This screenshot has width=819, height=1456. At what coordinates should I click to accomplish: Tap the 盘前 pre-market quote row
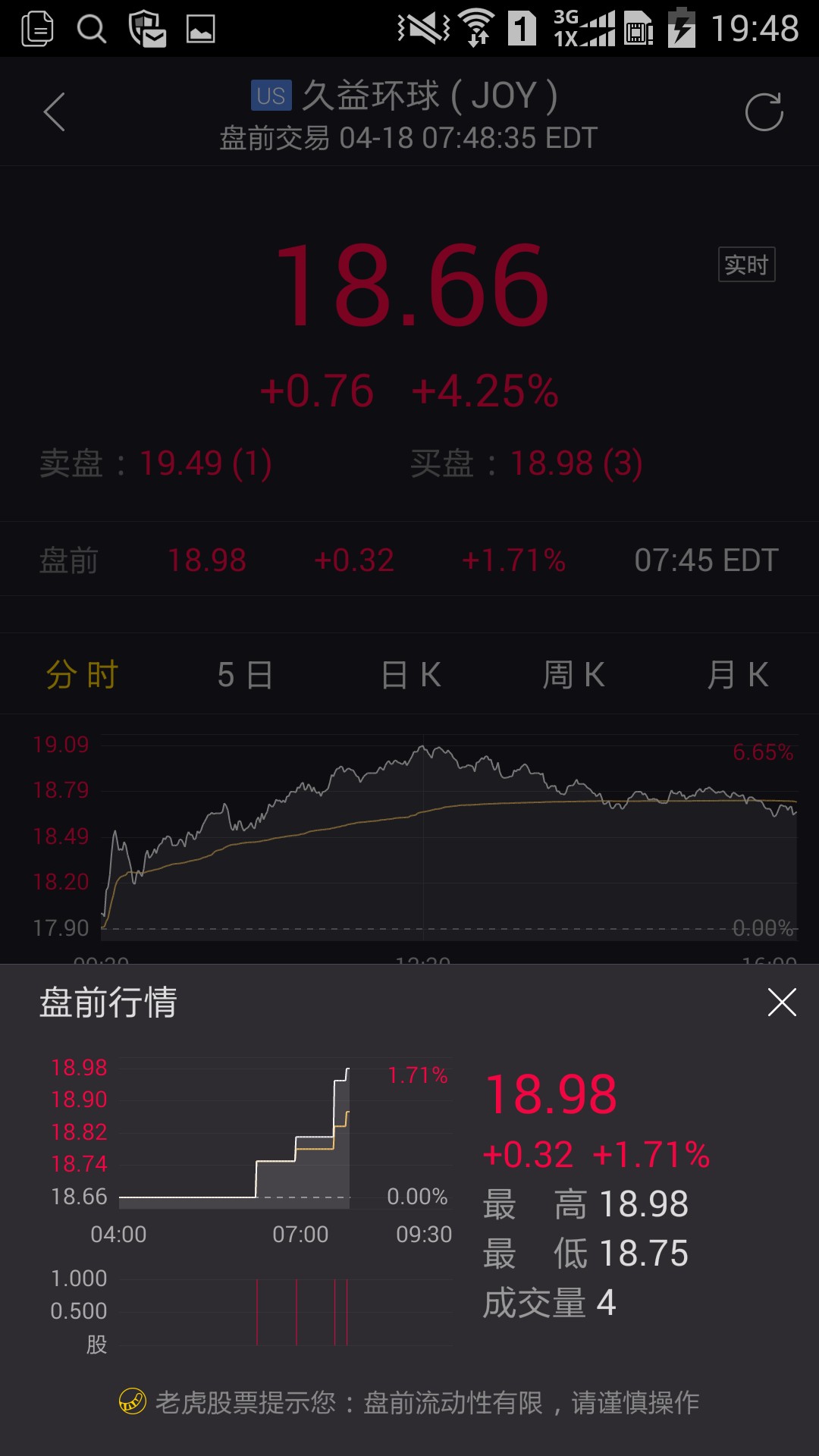tap(409, 560)
